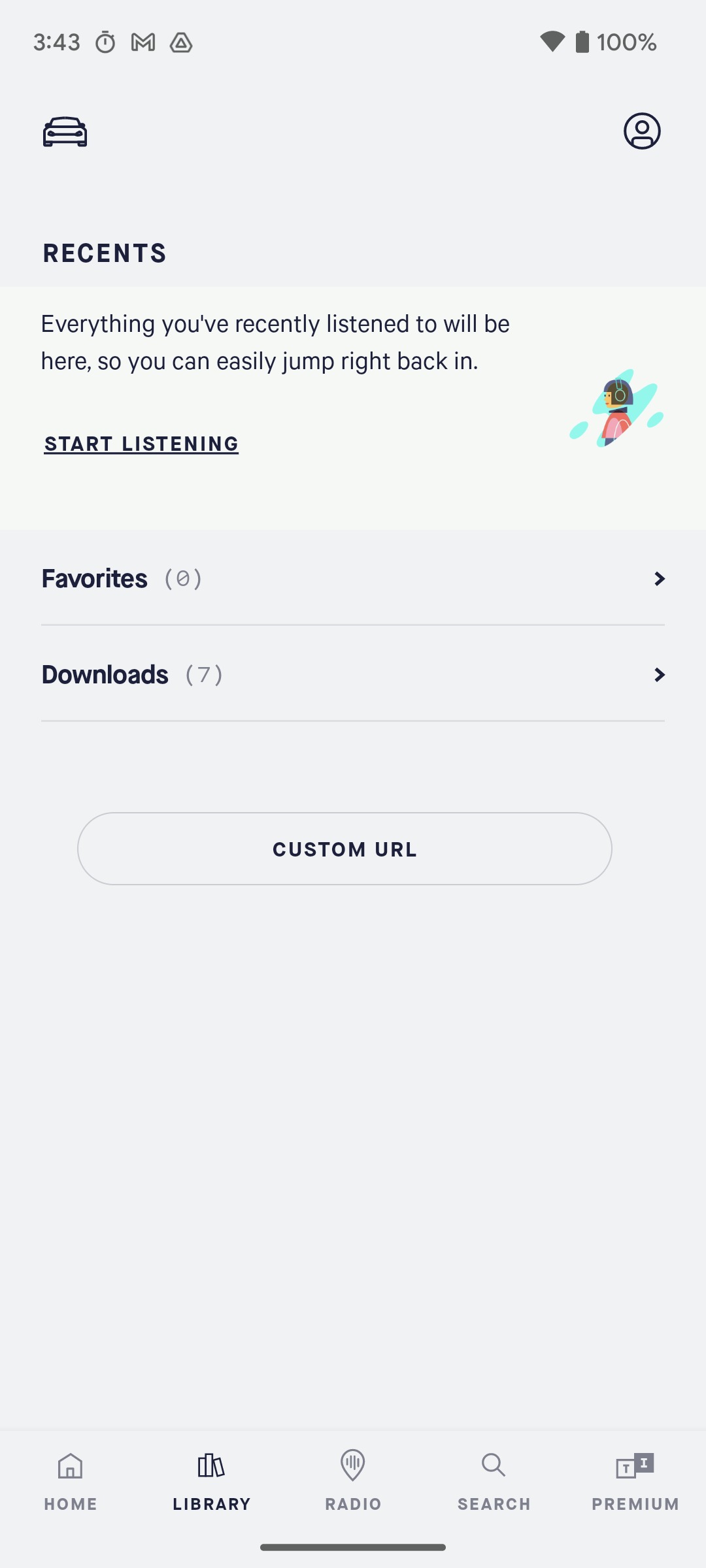706x1568 pixels.
Task: Open the Search tab
Action: 494,1482
